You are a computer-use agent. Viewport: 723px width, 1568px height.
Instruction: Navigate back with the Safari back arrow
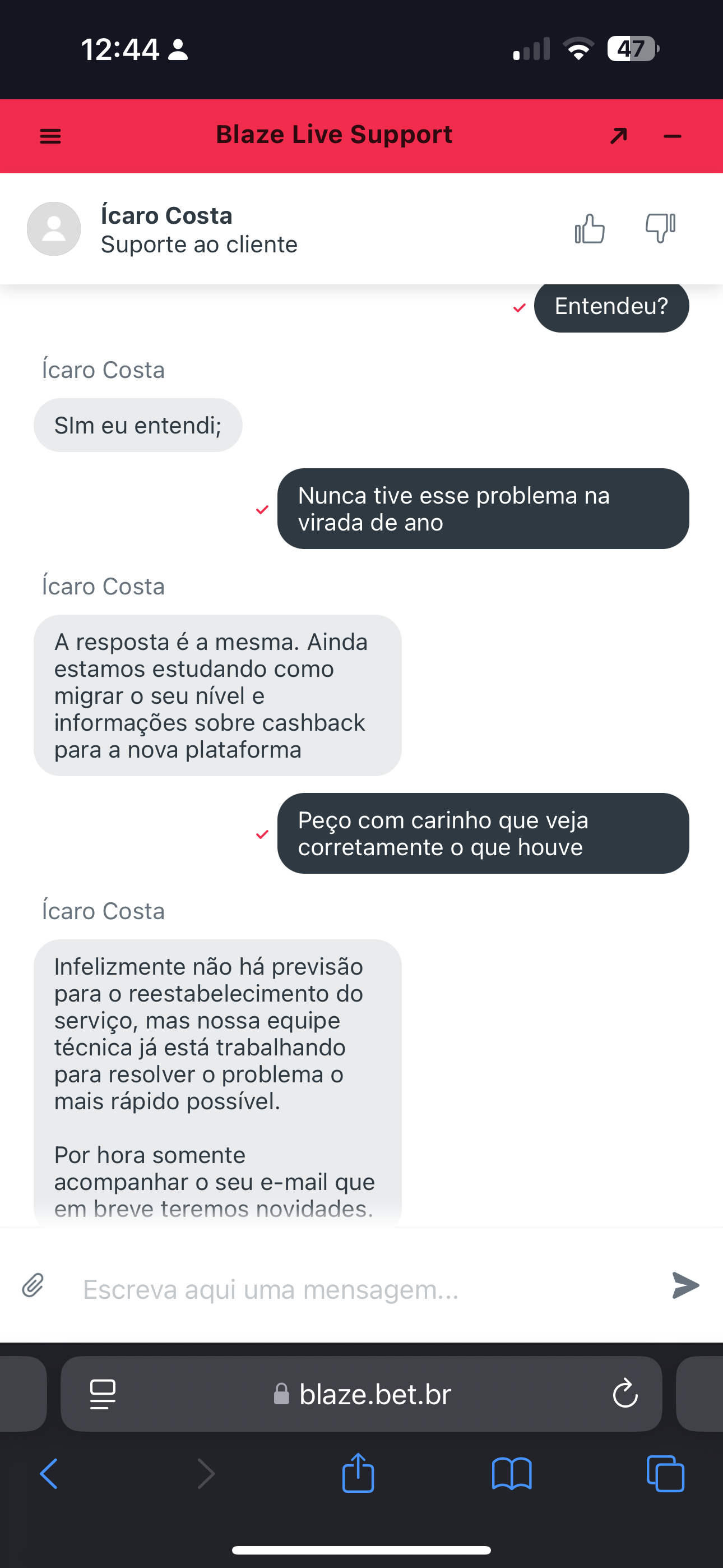[x=50, y=1474]
